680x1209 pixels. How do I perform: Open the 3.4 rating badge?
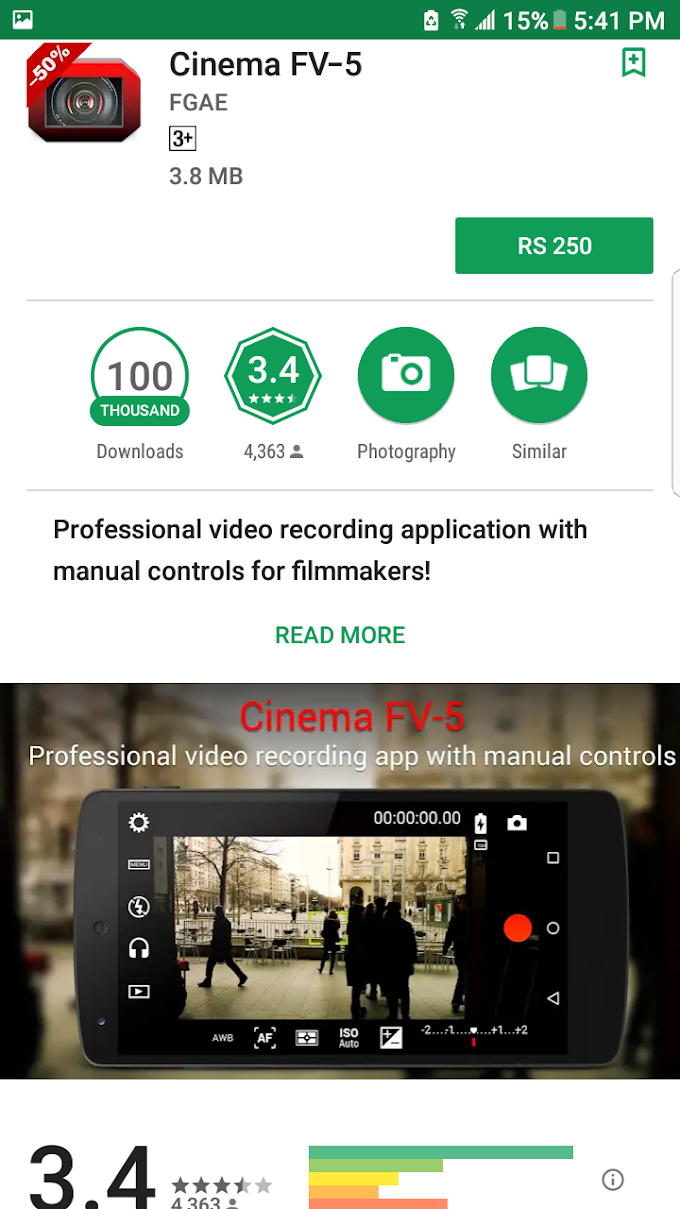pyautogui.click(x=273, y=376)
